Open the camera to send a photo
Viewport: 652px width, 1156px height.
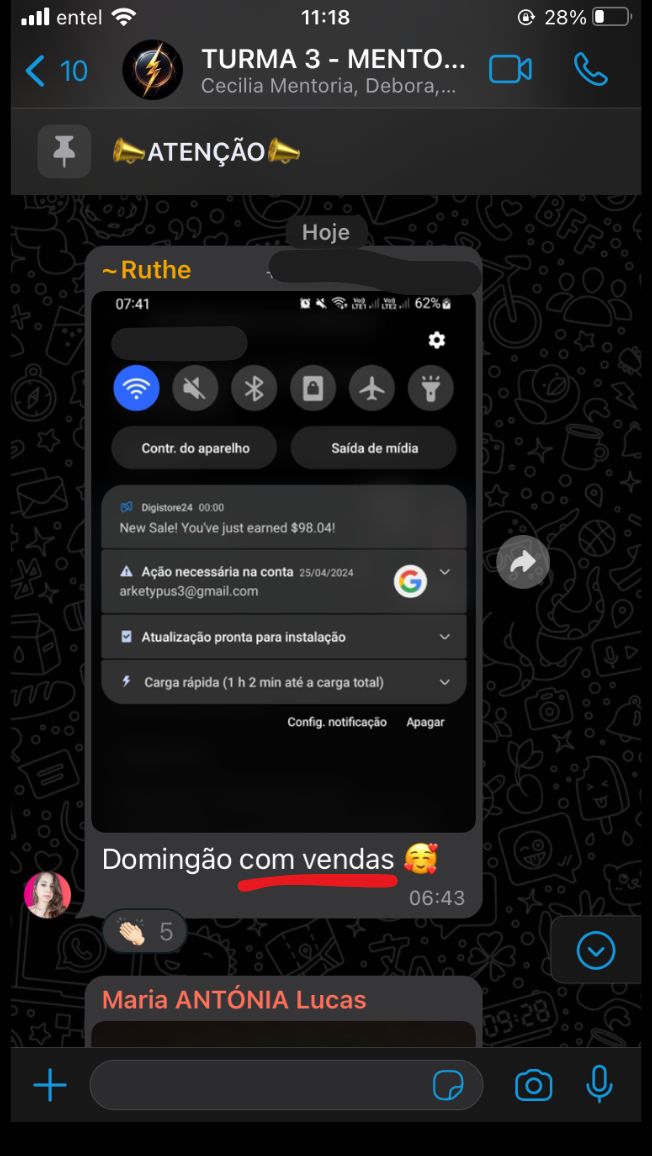pyautogui.click(x=534, y=1085)
